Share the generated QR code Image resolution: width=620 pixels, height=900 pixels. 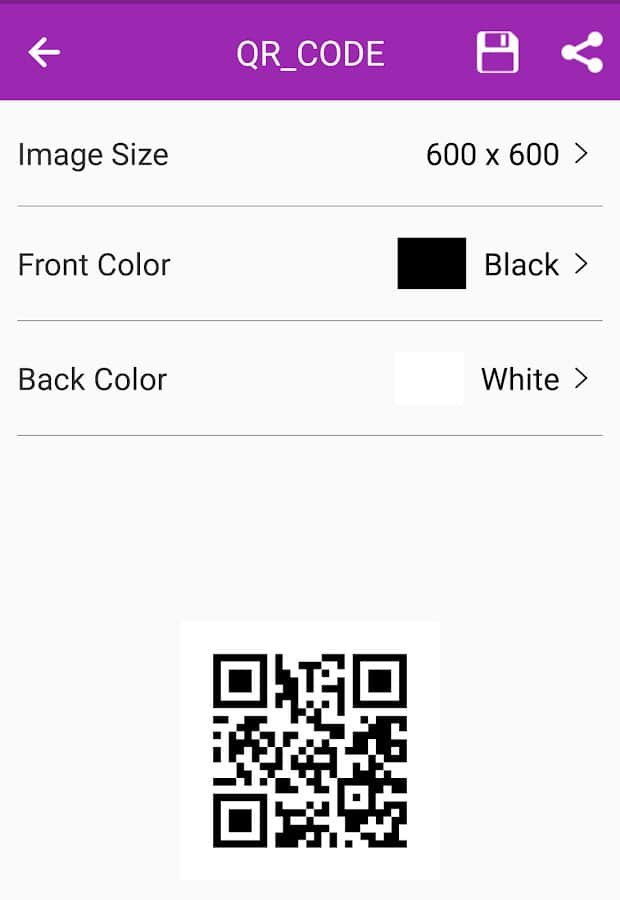582,52
